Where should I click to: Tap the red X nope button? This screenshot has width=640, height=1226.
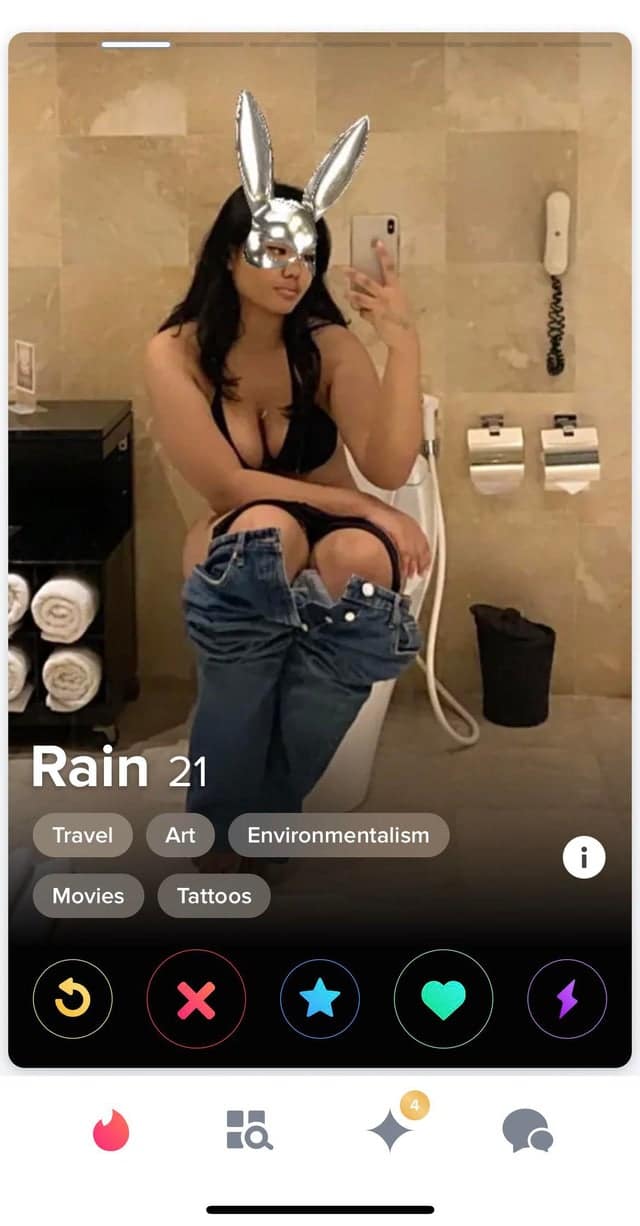196,999
